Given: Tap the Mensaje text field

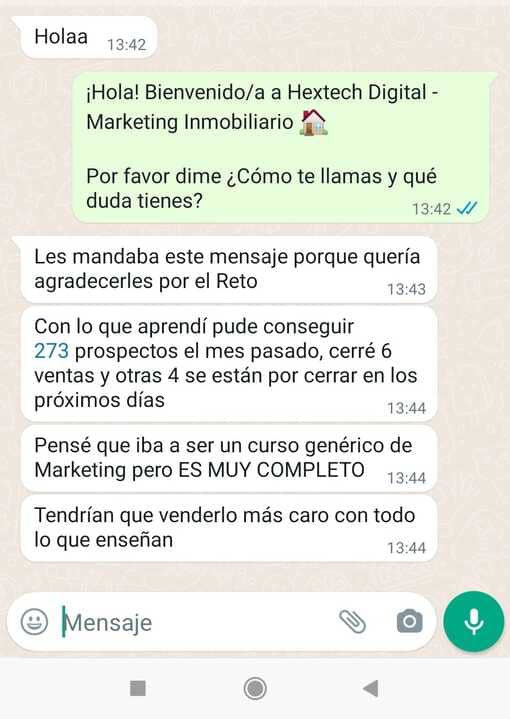Looking at the screenshot, I should click(x=197, y=622).
